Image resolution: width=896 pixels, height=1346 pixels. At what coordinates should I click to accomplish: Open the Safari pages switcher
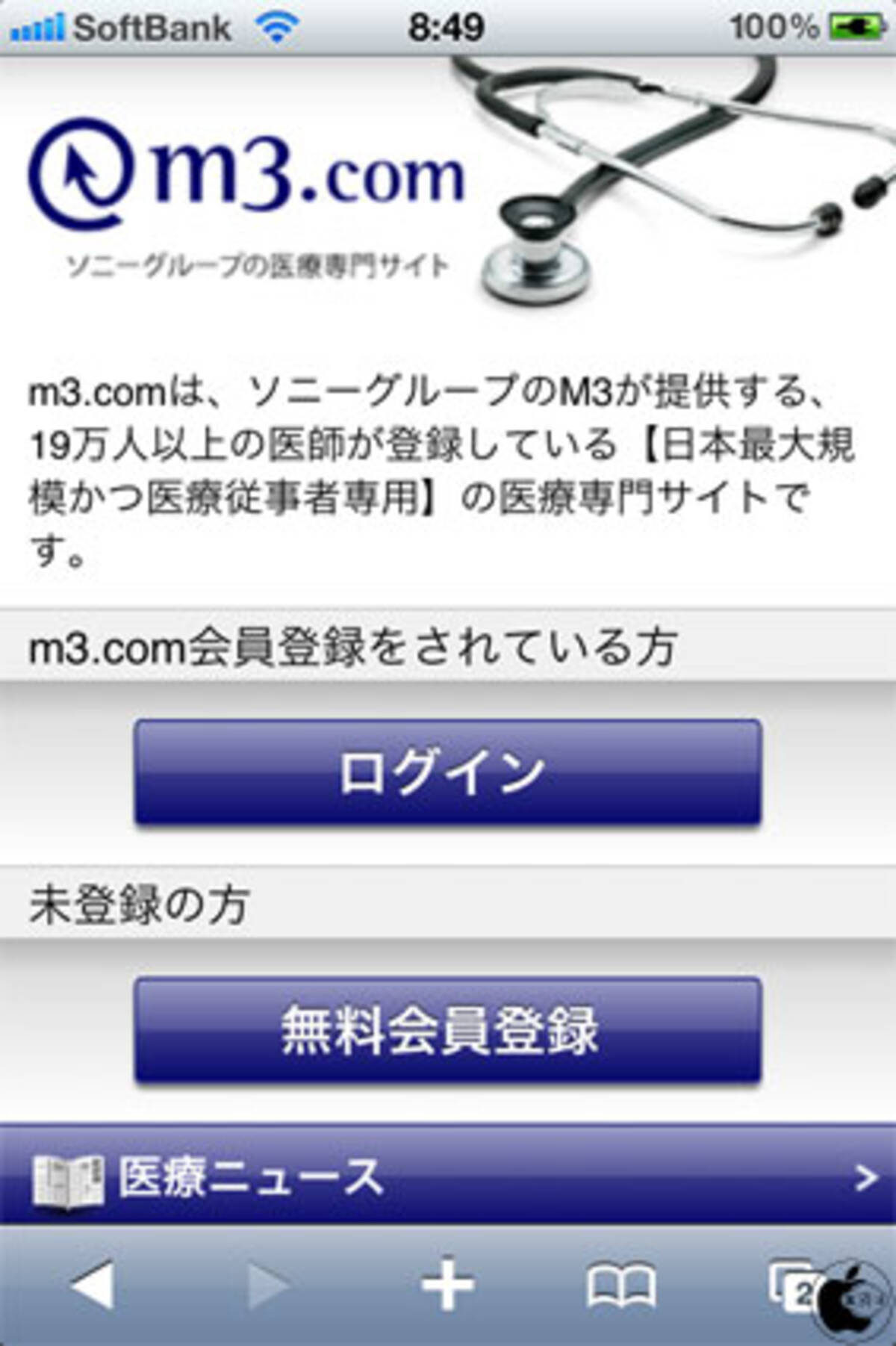(x=794, y=1285)
